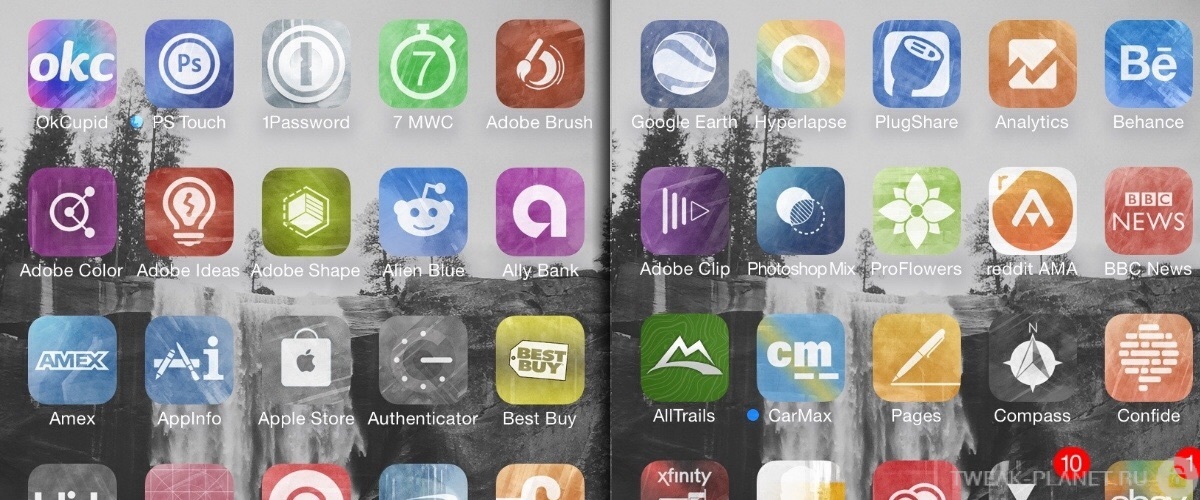
Task: Launch the Analytics app
Action: [1032, 64]
